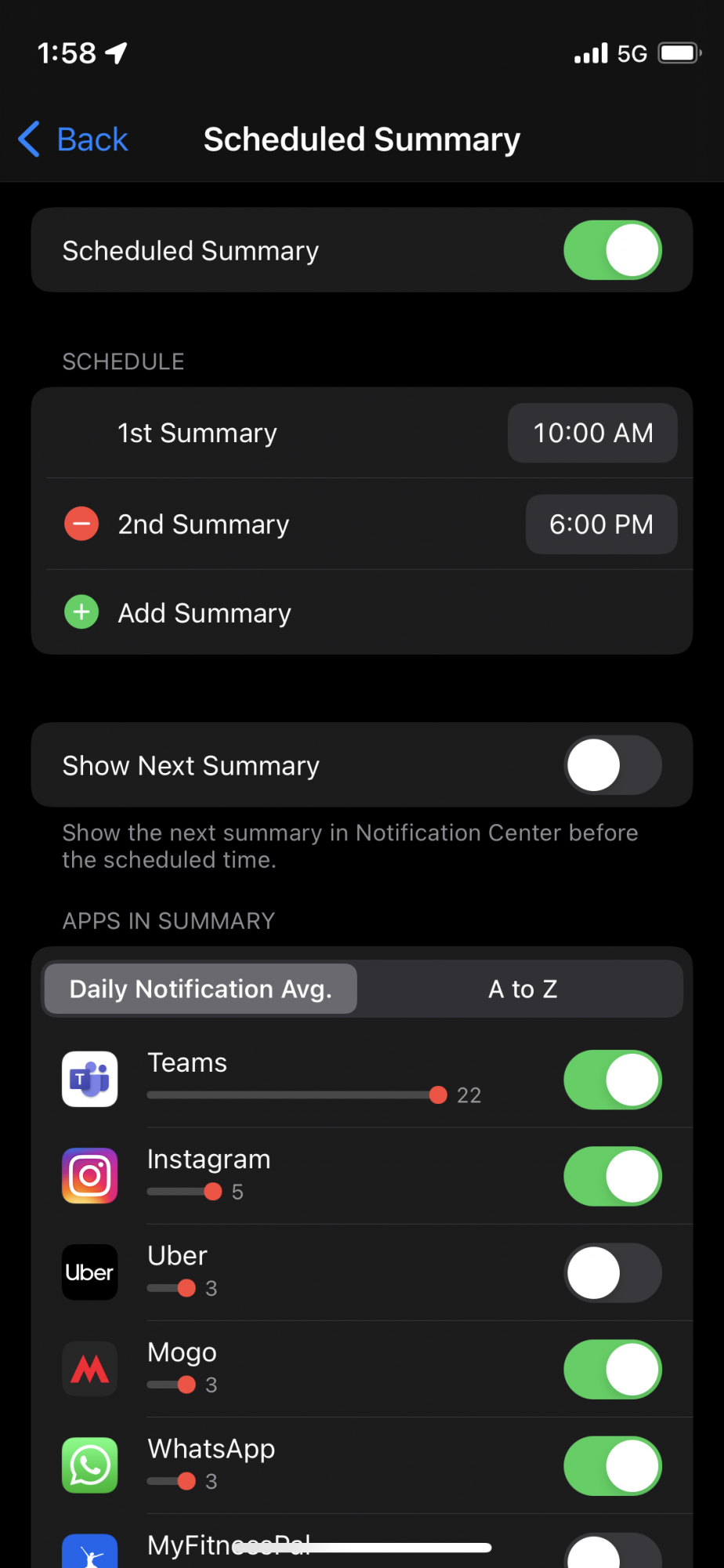The image size is (724, 1568).
Task: Exclude WhatsApp from the summary
Action: (612, 1465)
